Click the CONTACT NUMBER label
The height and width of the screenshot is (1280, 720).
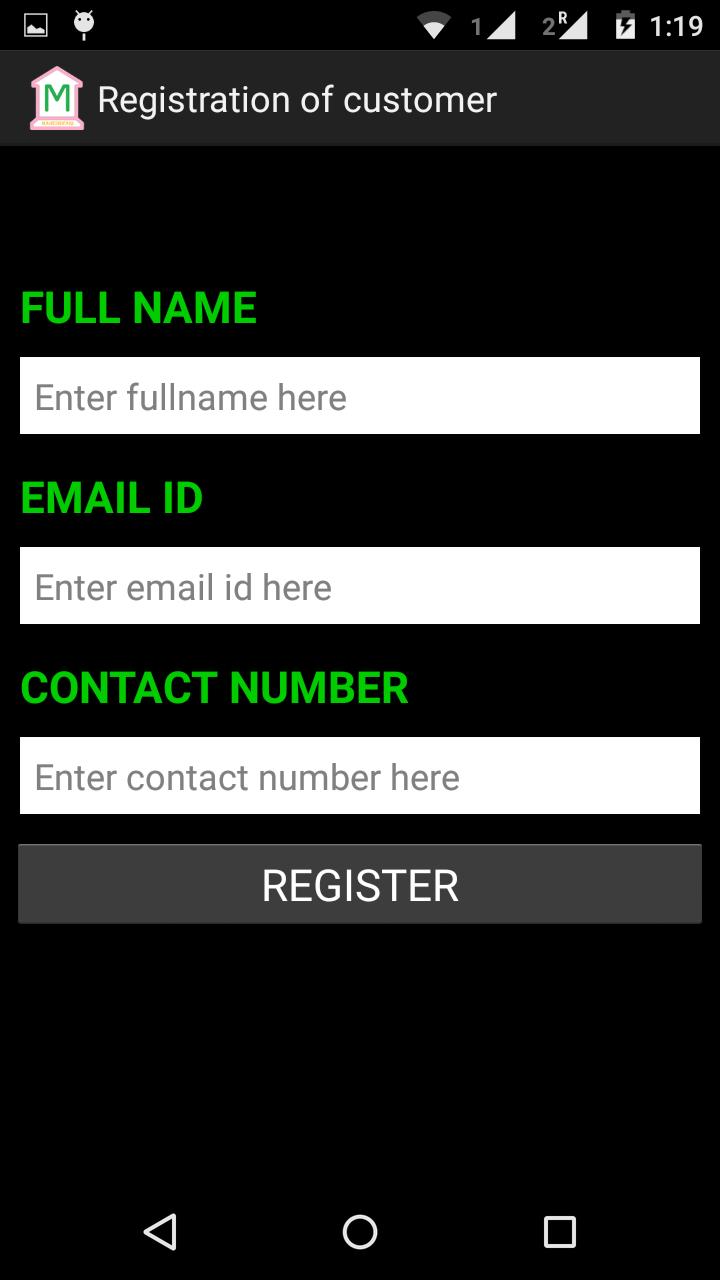click(x=214, y=688)
